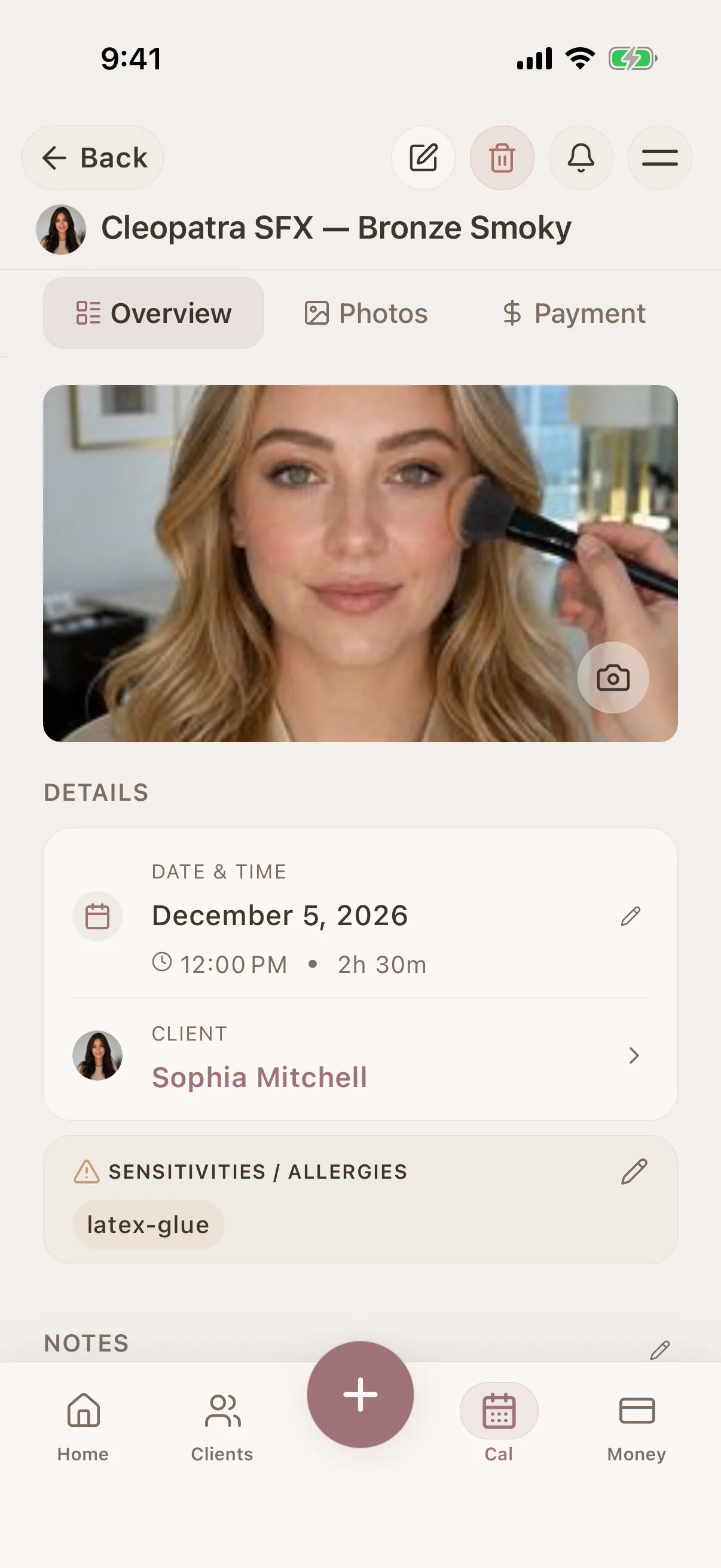Image resolution: width=721 pixels, height=1568 pixels.
Task: Open the notifications bell
Action: pos(581,158)
